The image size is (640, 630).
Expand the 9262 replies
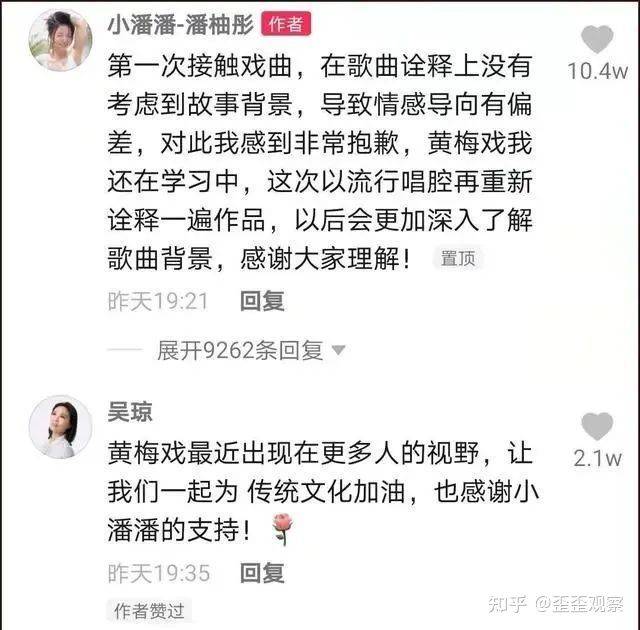click(250, 350)
